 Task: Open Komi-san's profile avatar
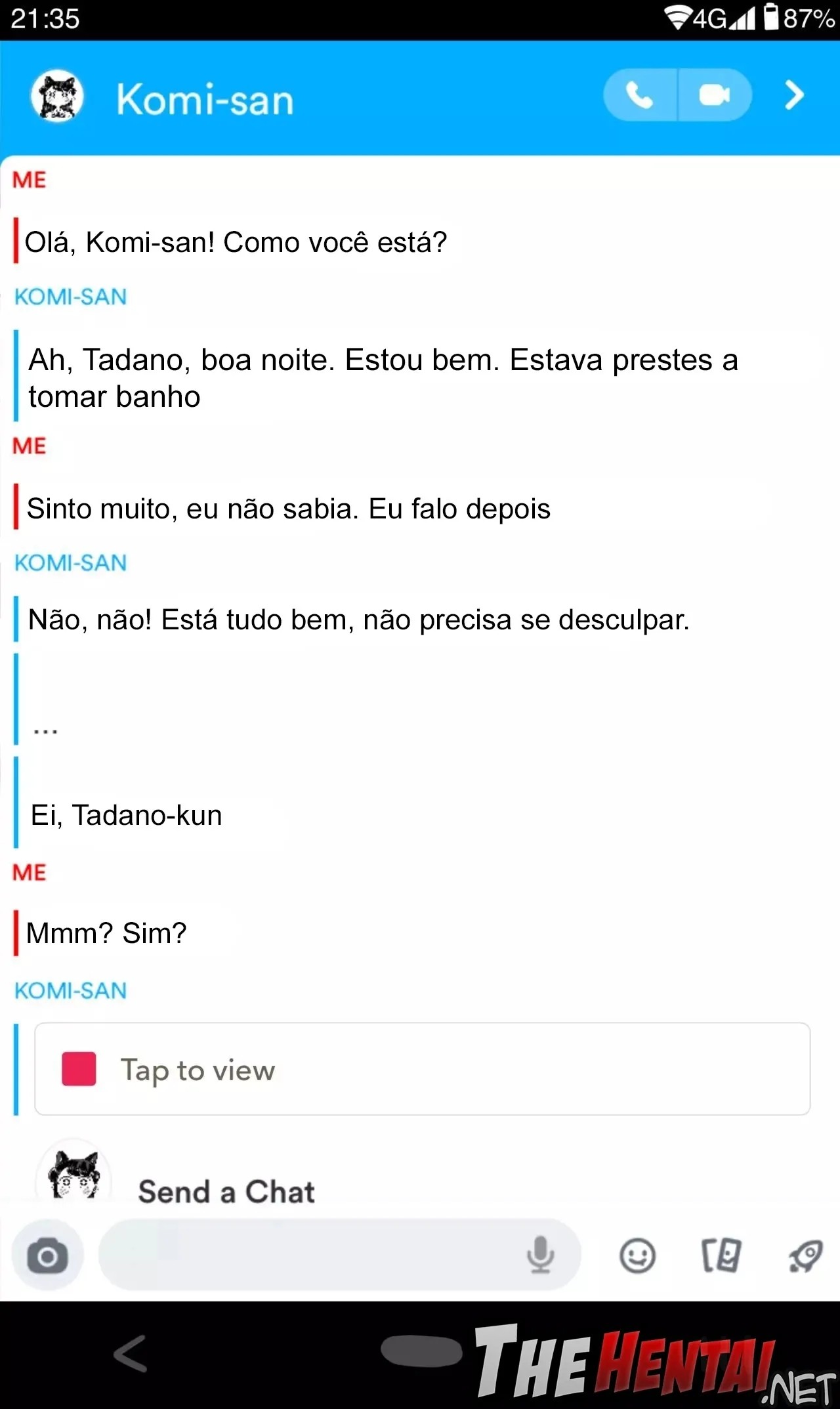click(x=57, y=96)
